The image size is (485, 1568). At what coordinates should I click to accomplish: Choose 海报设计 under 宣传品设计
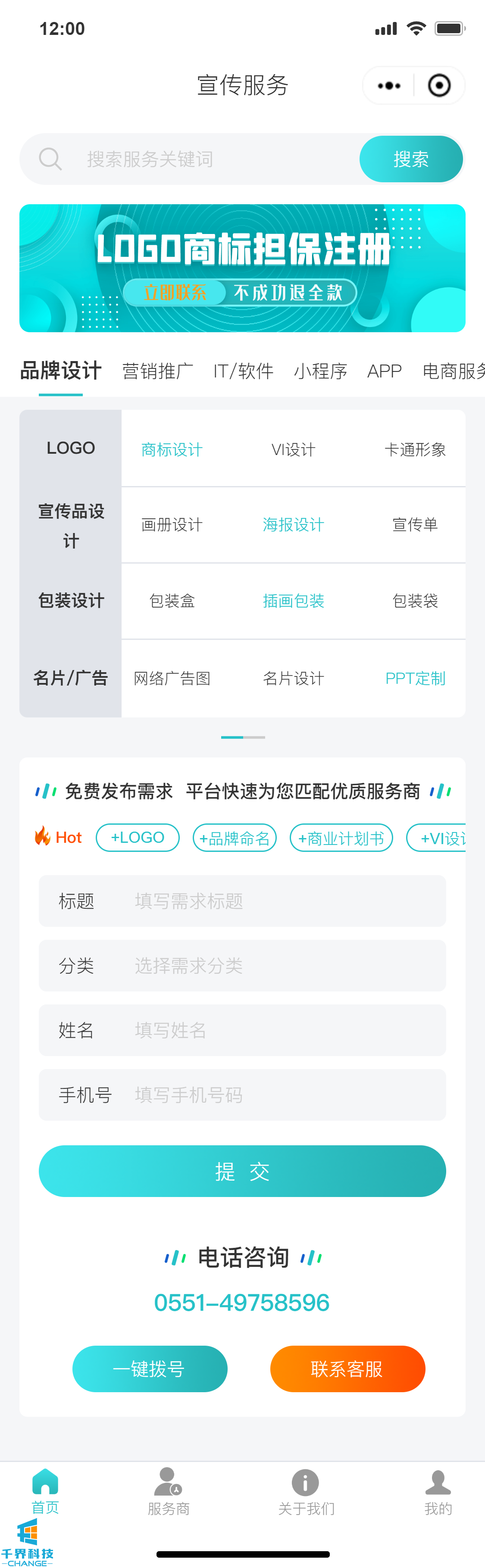[x=293, y=525]
